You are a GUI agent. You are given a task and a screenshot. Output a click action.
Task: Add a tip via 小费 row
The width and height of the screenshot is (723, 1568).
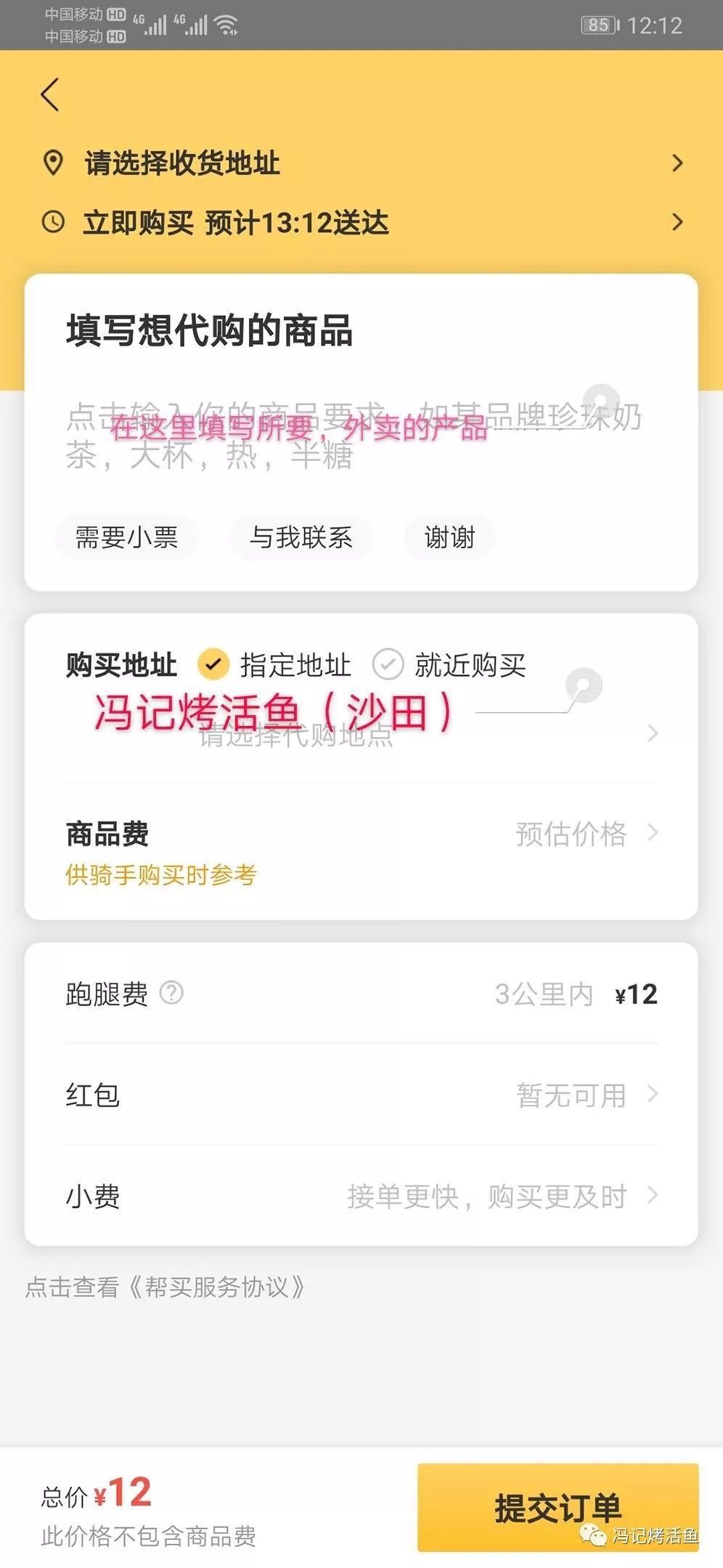[361, 1196]
